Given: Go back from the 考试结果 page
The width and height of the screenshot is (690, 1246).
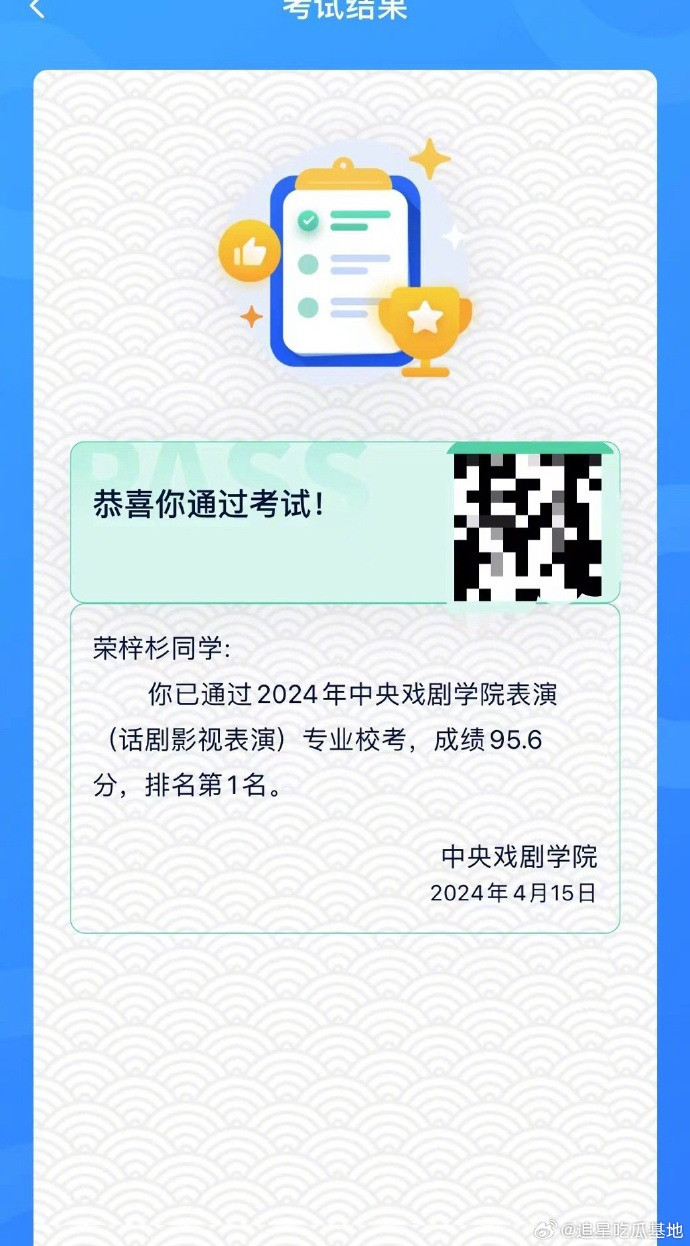Looking at the screenshot, I should (37, 8).
